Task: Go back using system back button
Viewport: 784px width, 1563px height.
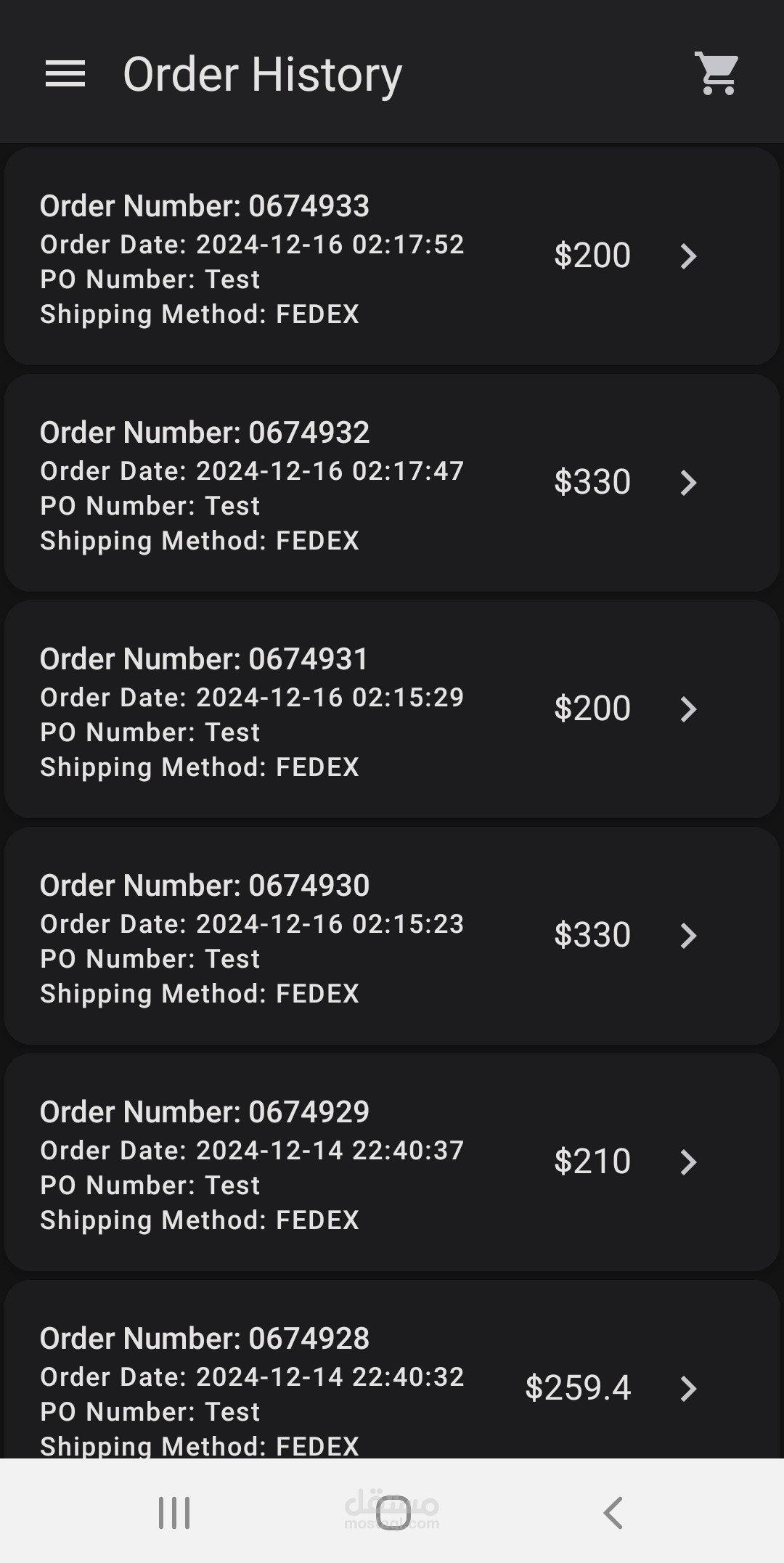Action: [613, 1513]
